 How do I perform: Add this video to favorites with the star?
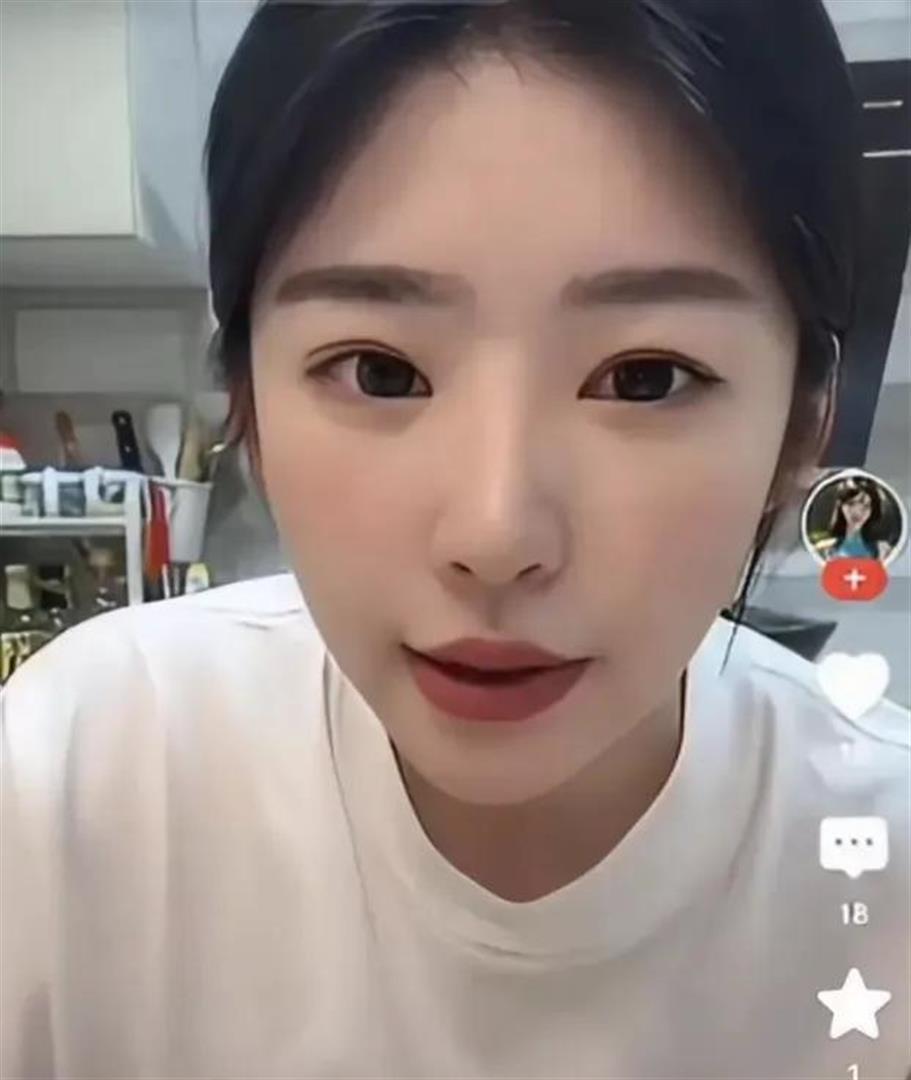pyautogui.click(x=853, y=1005)
